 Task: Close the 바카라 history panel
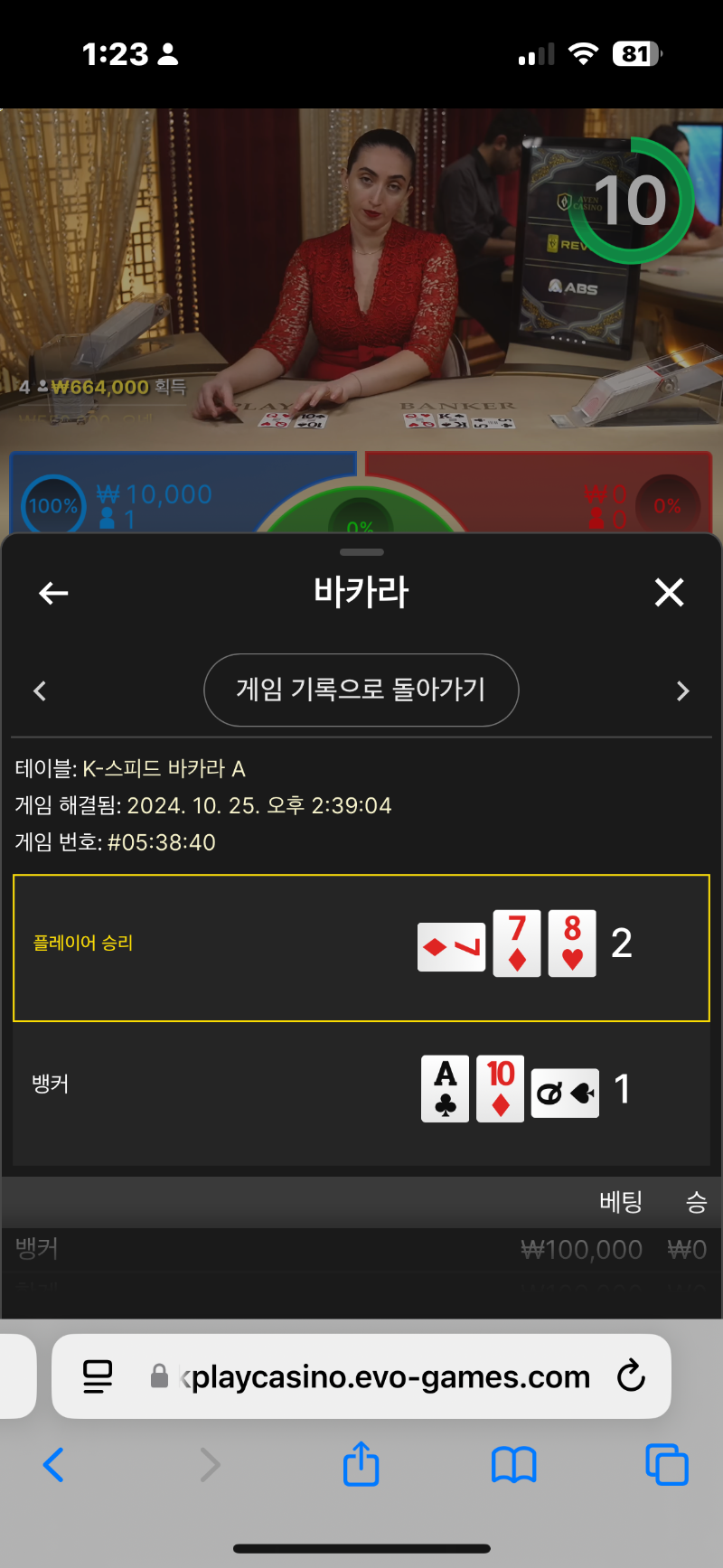coord(669,593)
